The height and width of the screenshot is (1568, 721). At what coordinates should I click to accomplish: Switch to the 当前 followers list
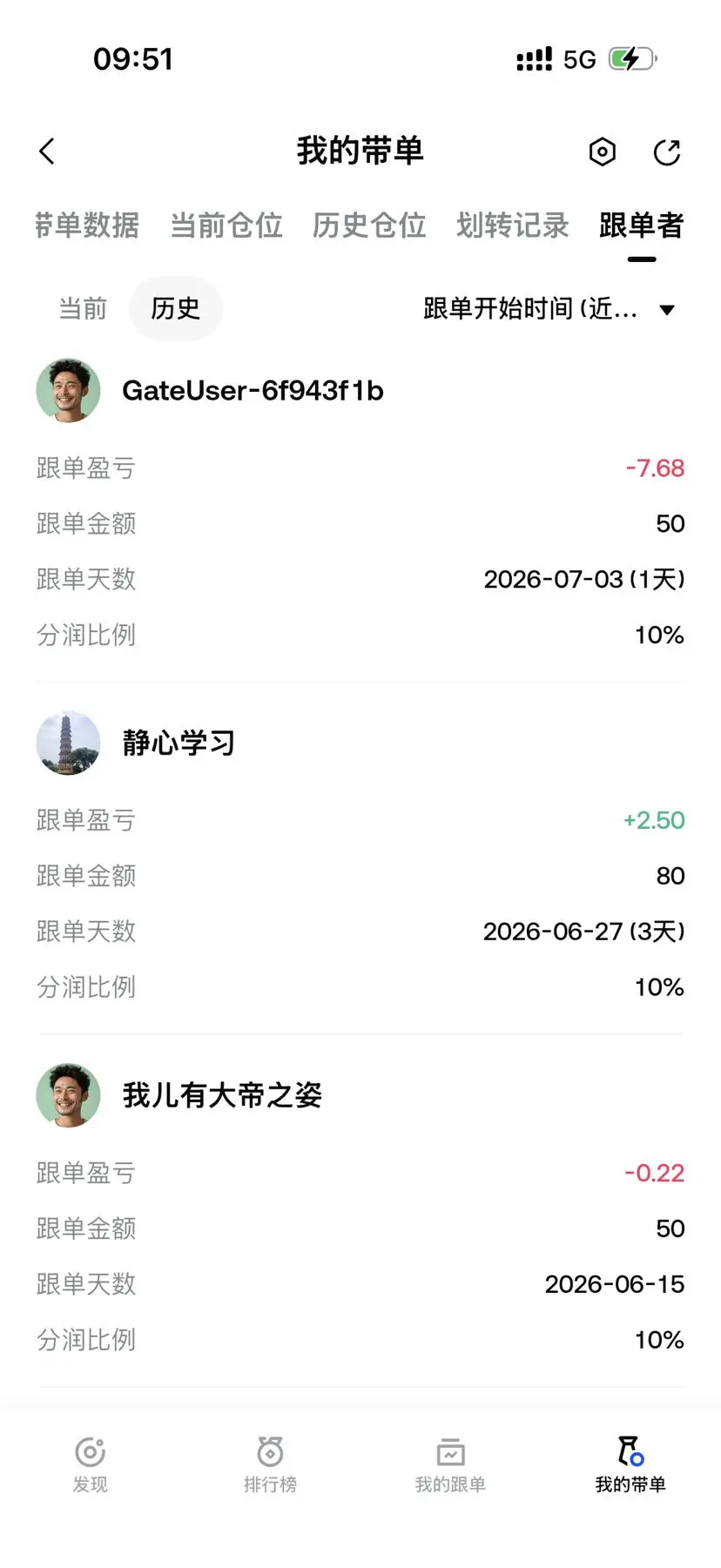83,308
